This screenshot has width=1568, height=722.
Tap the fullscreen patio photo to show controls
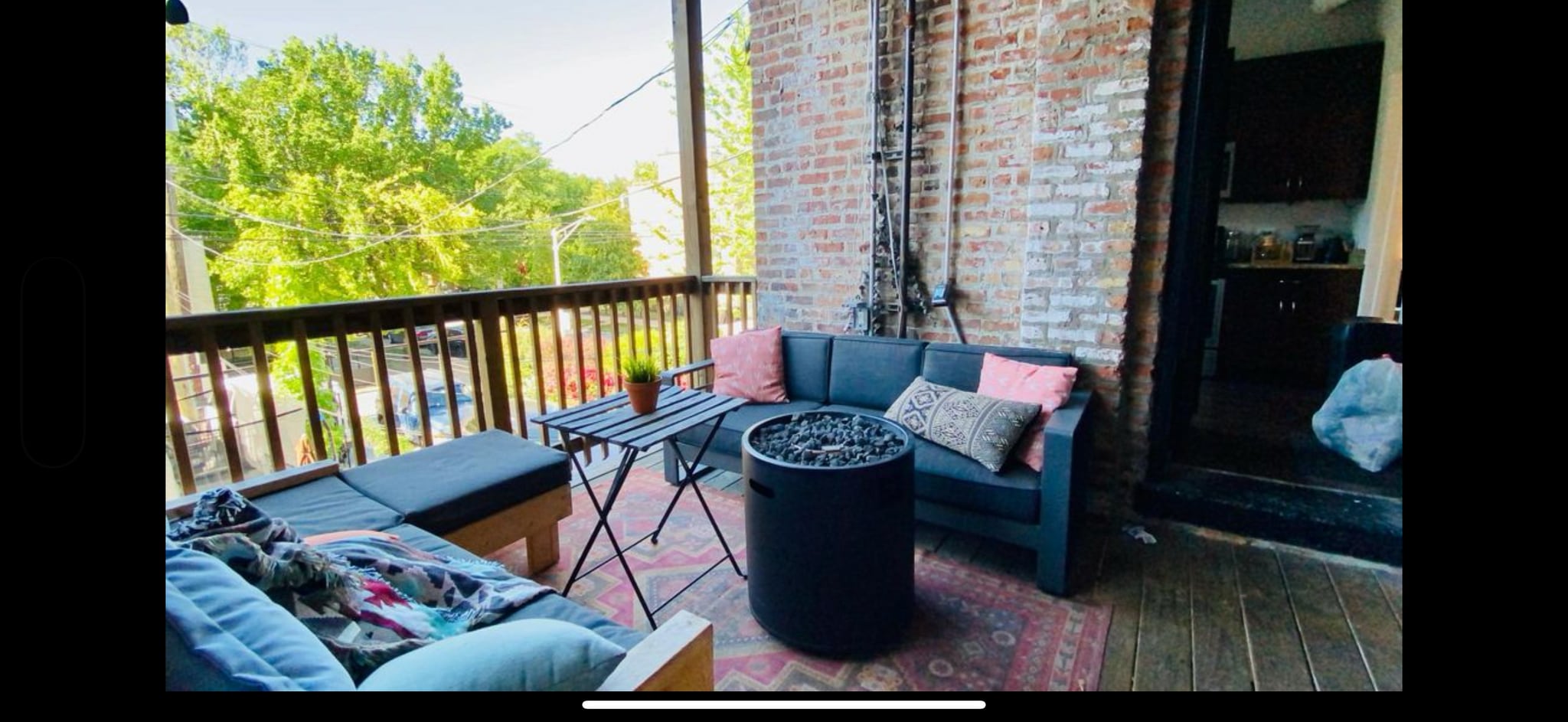tap(783, 345)
